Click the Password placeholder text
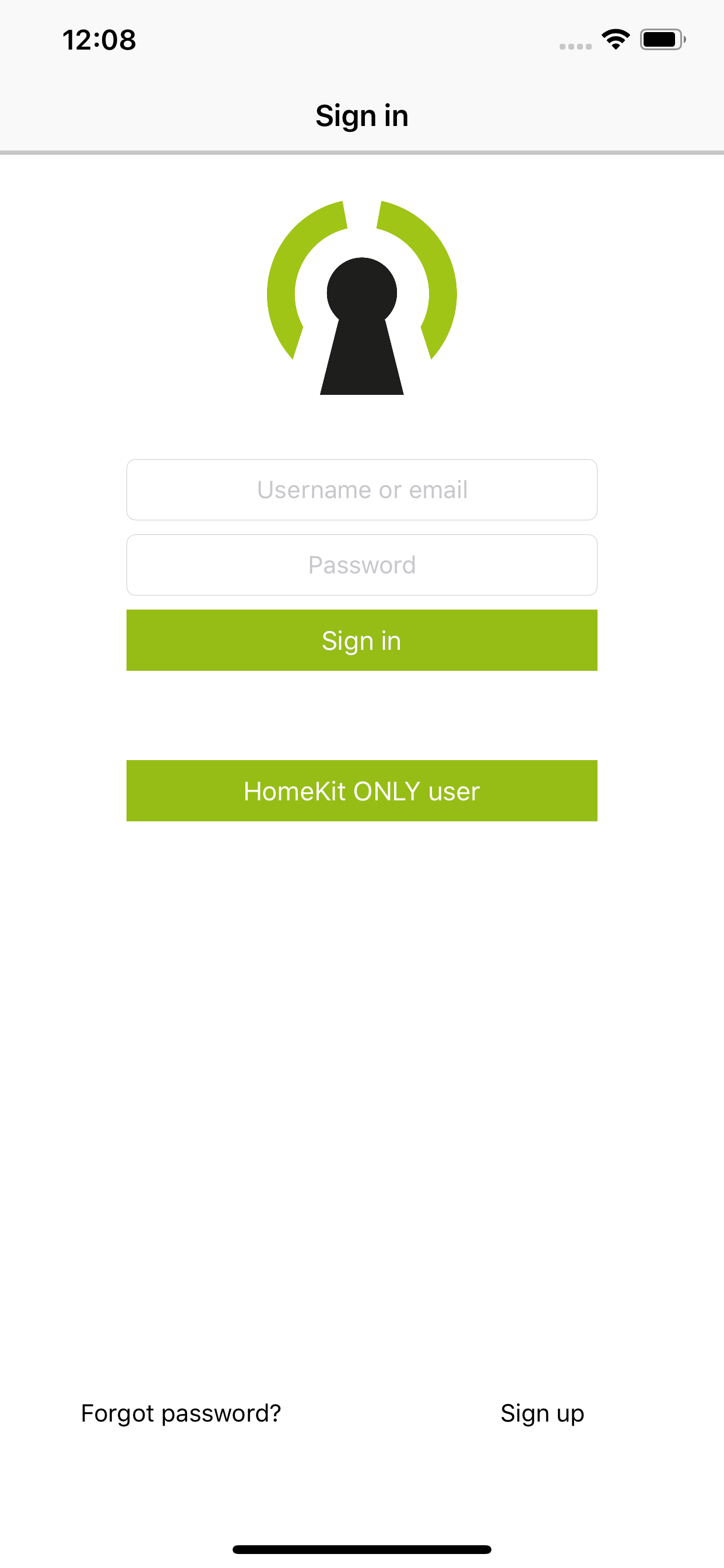The image size is (724, 1568). click(x=361, y=564)
